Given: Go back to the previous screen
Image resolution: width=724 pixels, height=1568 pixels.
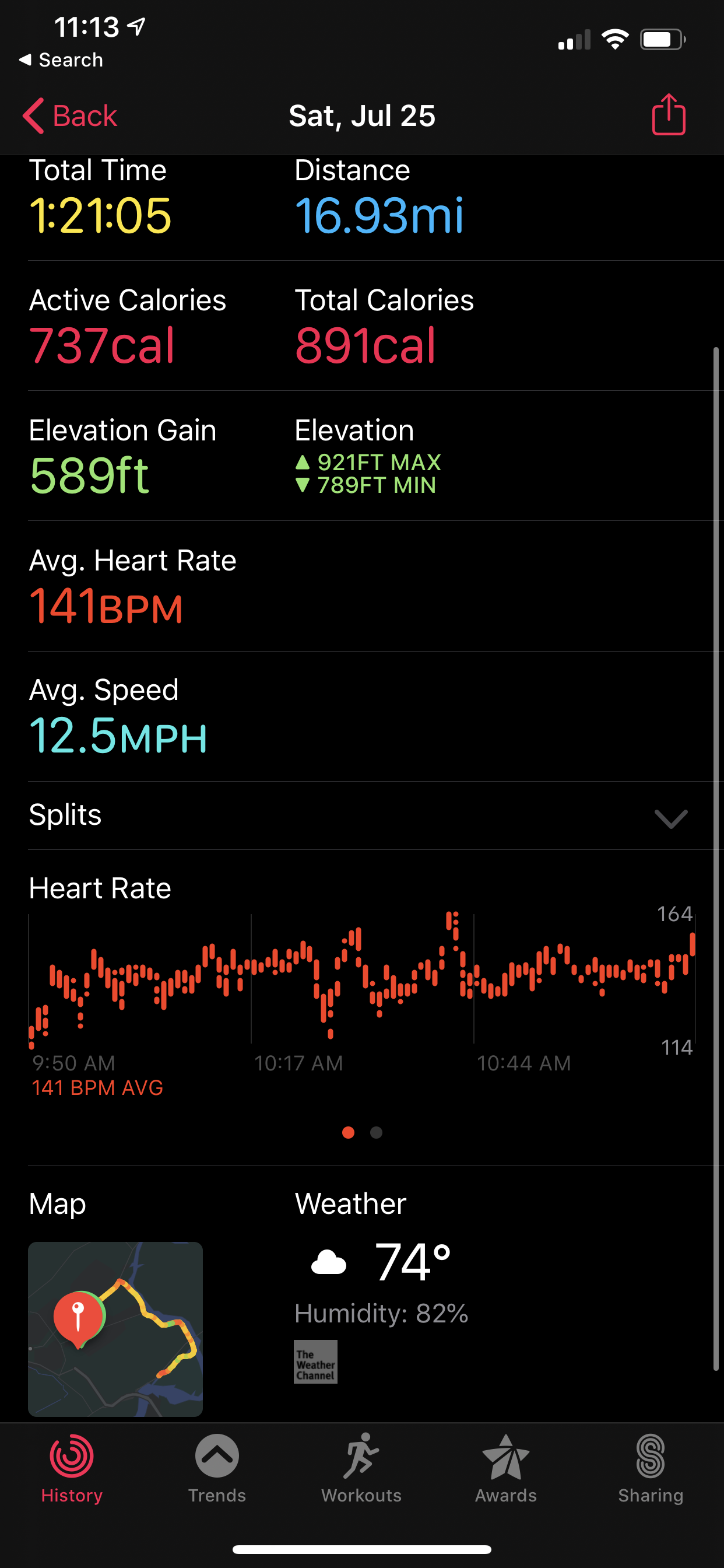Looking at the screenshot, I should pyautogui.click(x=70, y=116).
